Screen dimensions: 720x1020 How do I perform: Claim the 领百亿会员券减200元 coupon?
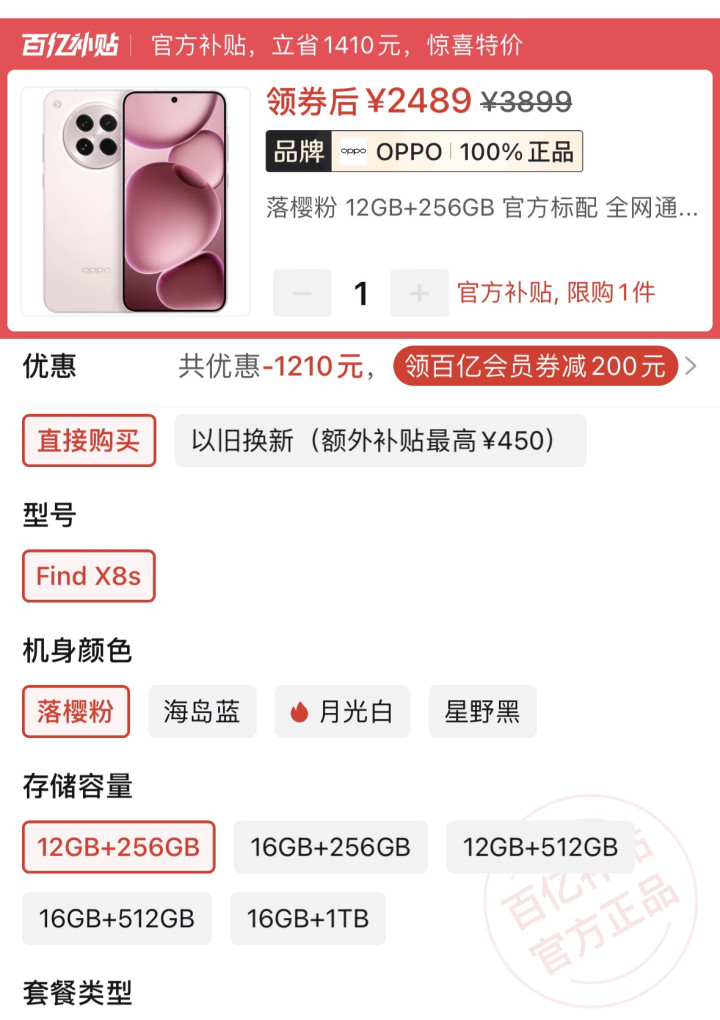(535, 366)
